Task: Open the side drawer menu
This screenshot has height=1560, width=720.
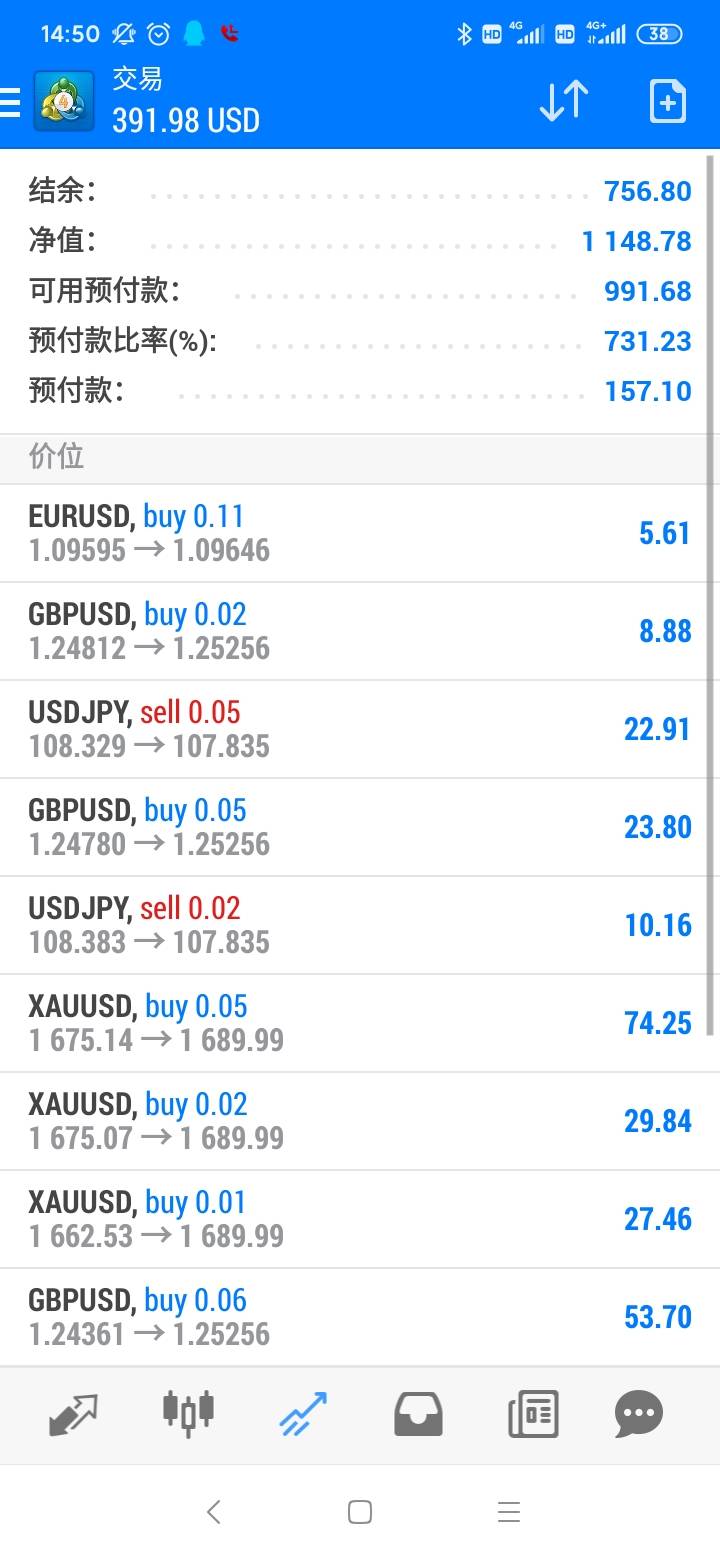Action: click(x=12, y=102)
